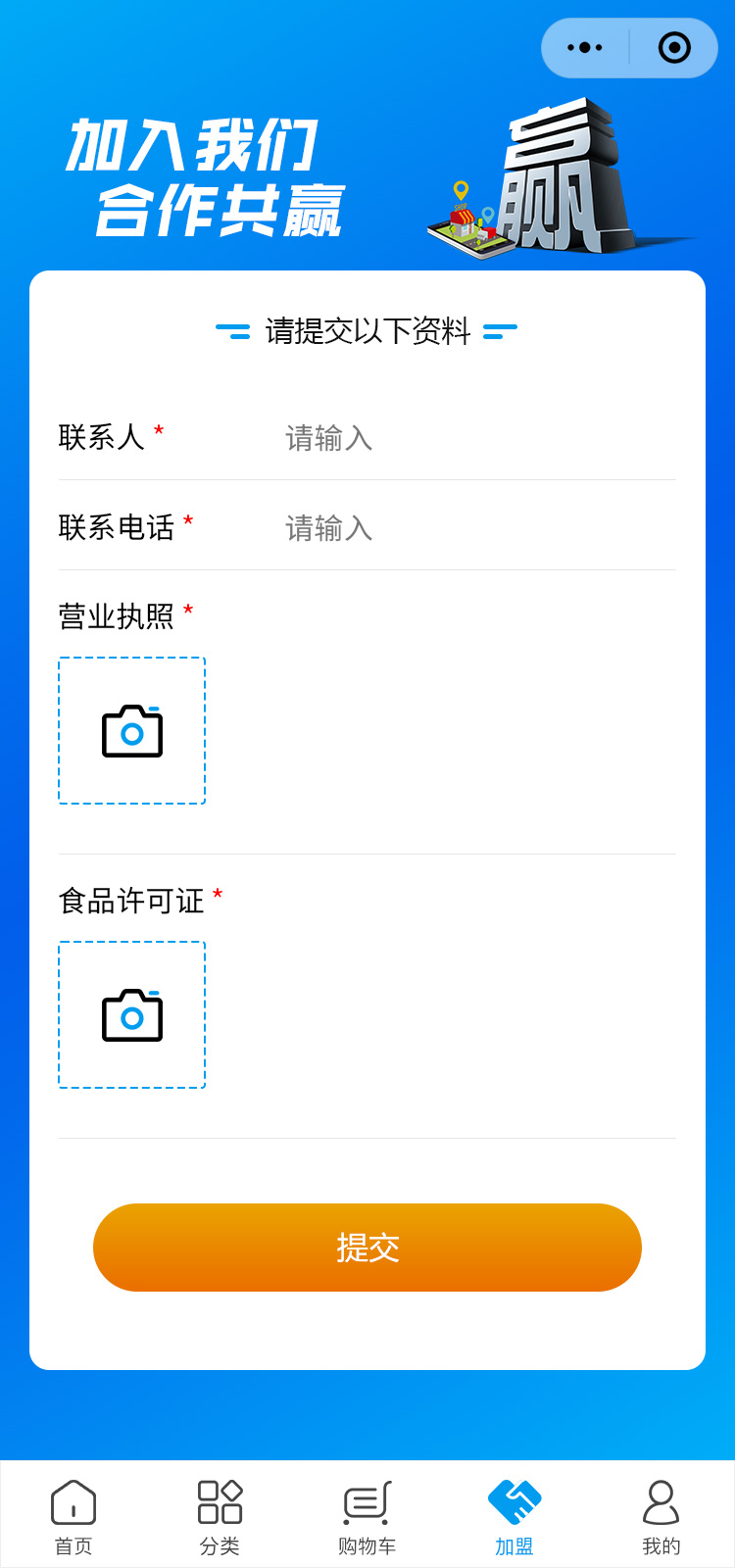Open the mini program more-options menu
The height and width of the screenshot is (1568, 735).
click(585, 48)
